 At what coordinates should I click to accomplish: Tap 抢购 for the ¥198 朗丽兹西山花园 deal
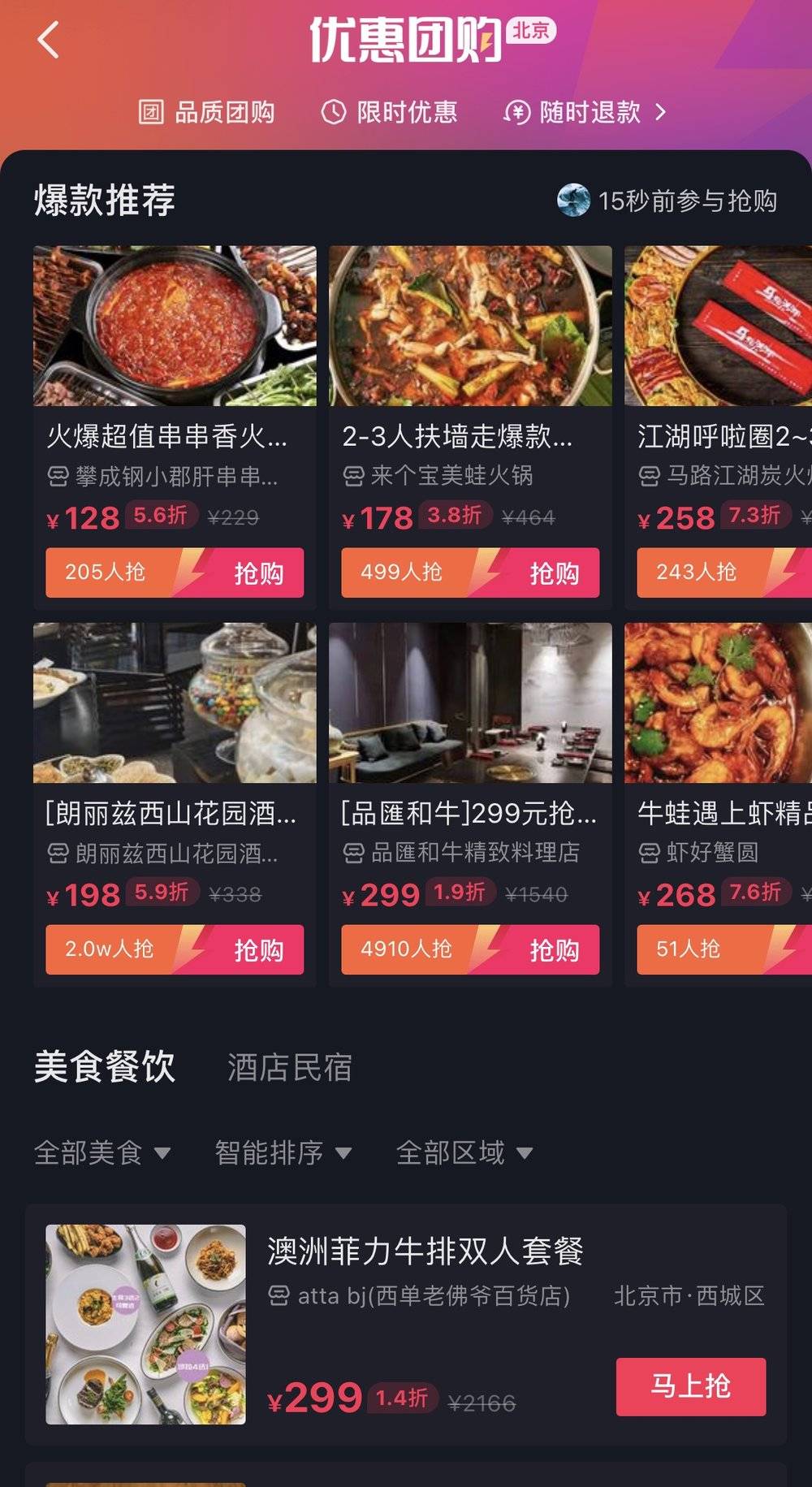coord(257,949)
